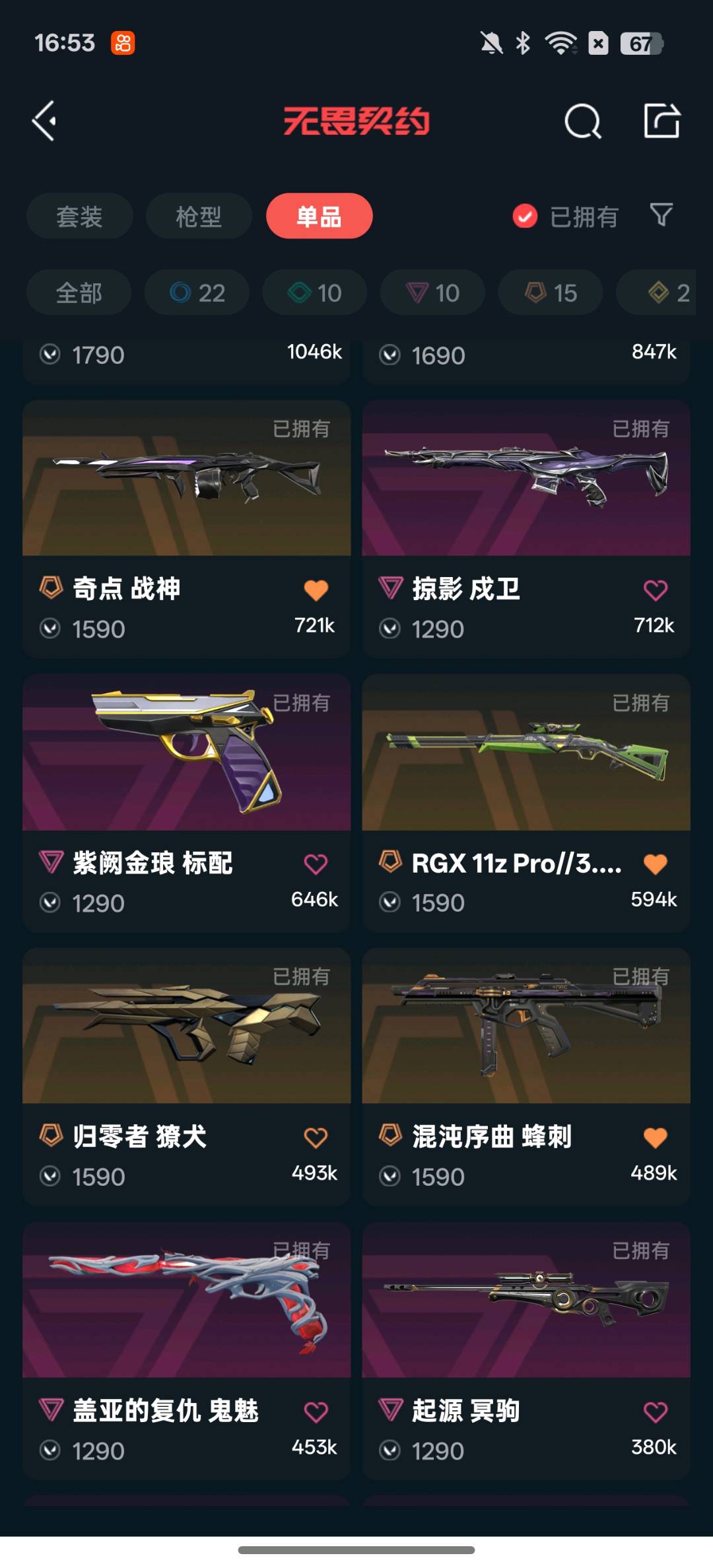
Task: Unlike the 混沌序曲 蜂刺 skin
Action: pyautogui.click(x=655, y=1138)
